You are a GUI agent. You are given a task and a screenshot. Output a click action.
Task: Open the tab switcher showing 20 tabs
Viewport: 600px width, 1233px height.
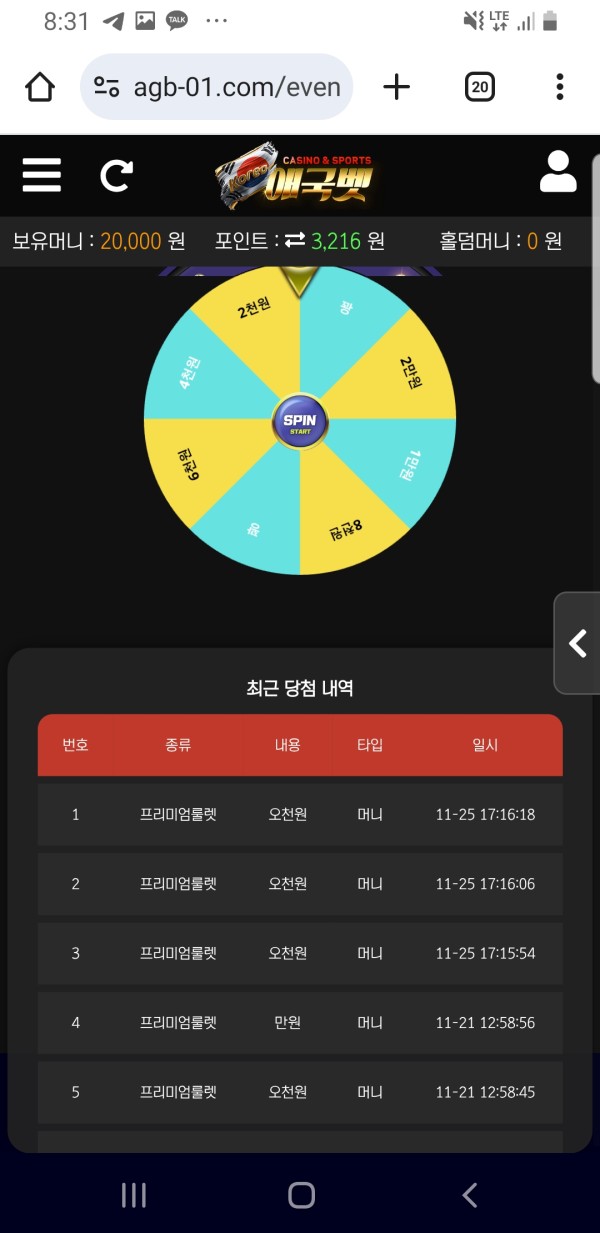click(x=480, y=88)
